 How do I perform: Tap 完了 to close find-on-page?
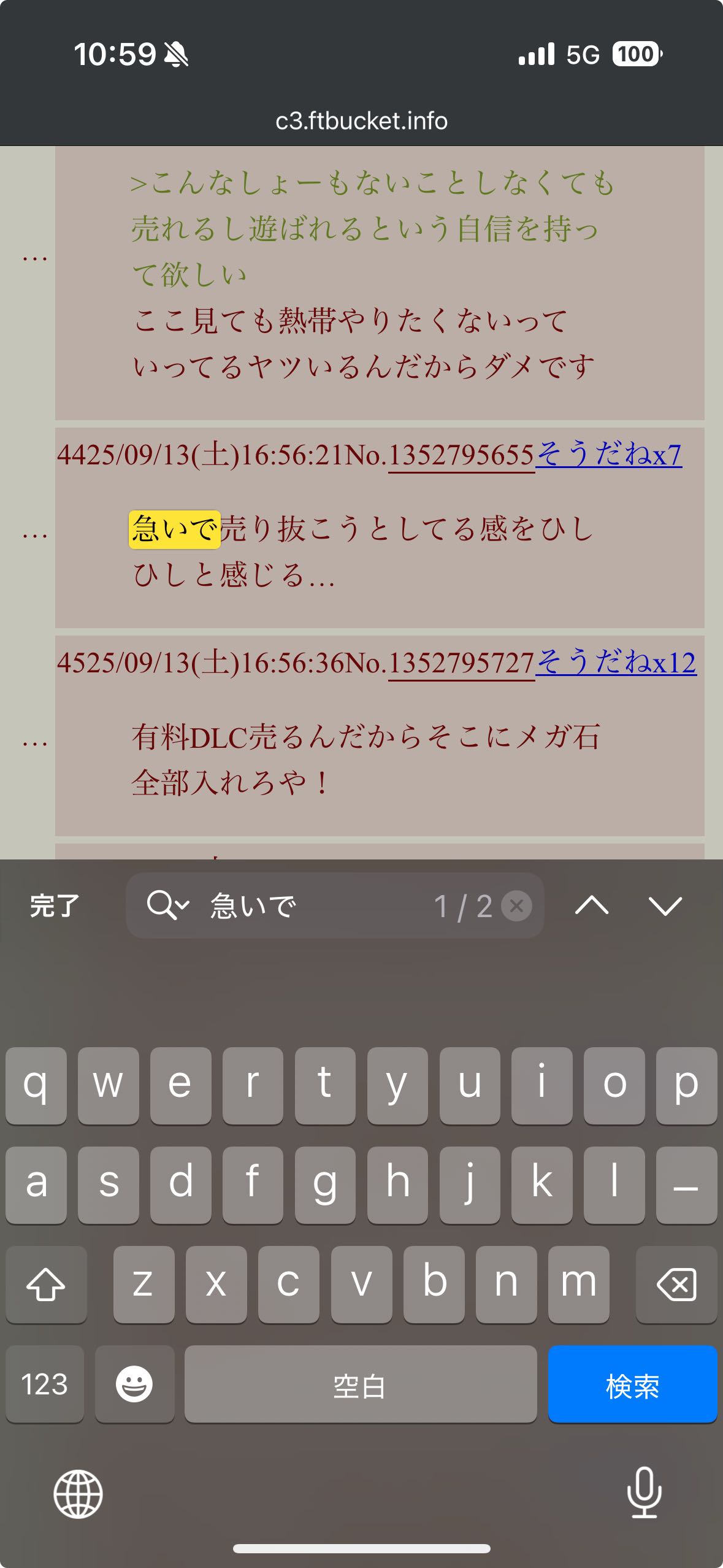click(x=55, y=905)
